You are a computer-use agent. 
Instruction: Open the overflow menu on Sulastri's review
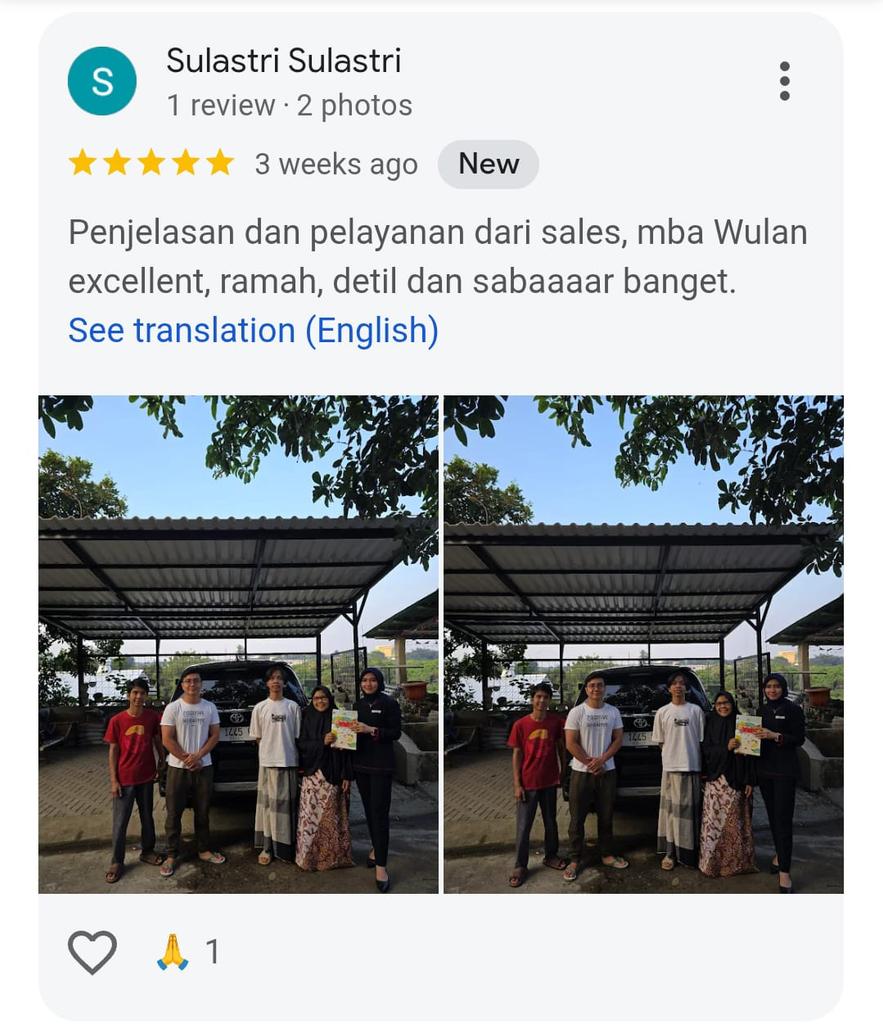(x=784, y=81)
